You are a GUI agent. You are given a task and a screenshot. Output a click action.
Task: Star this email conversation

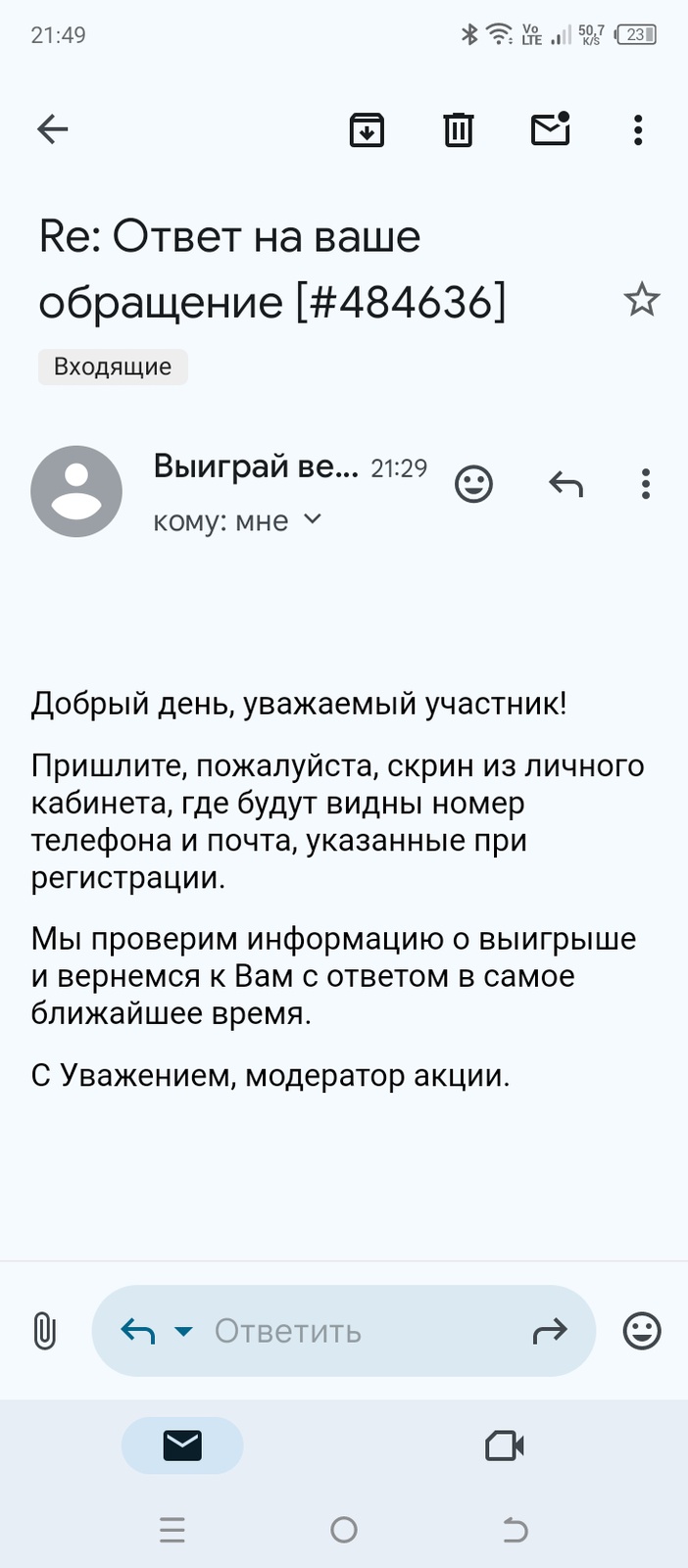point(642,300)
